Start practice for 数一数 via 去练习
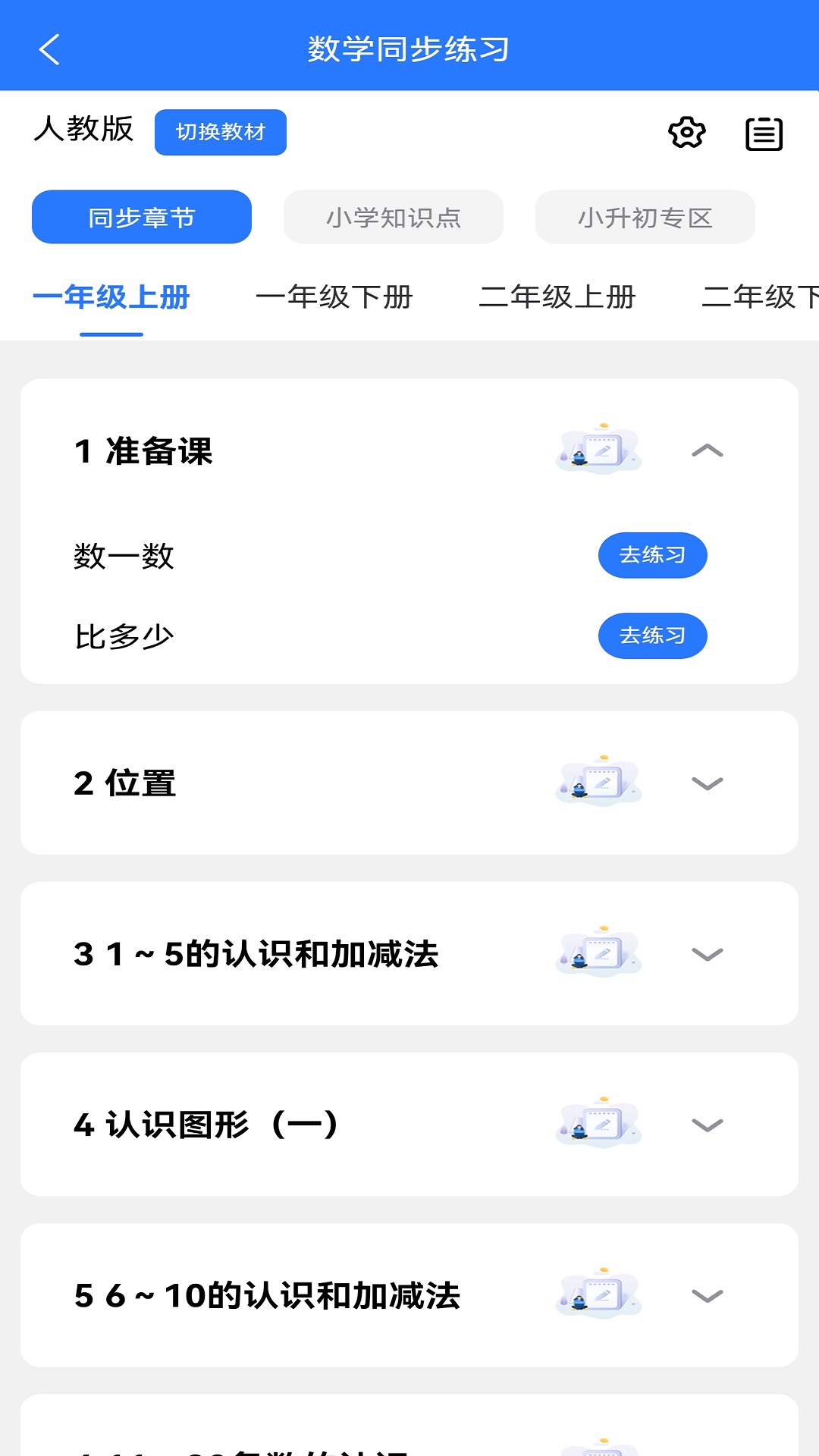The height and width of the screenshot is (1456, 819). 652,555
